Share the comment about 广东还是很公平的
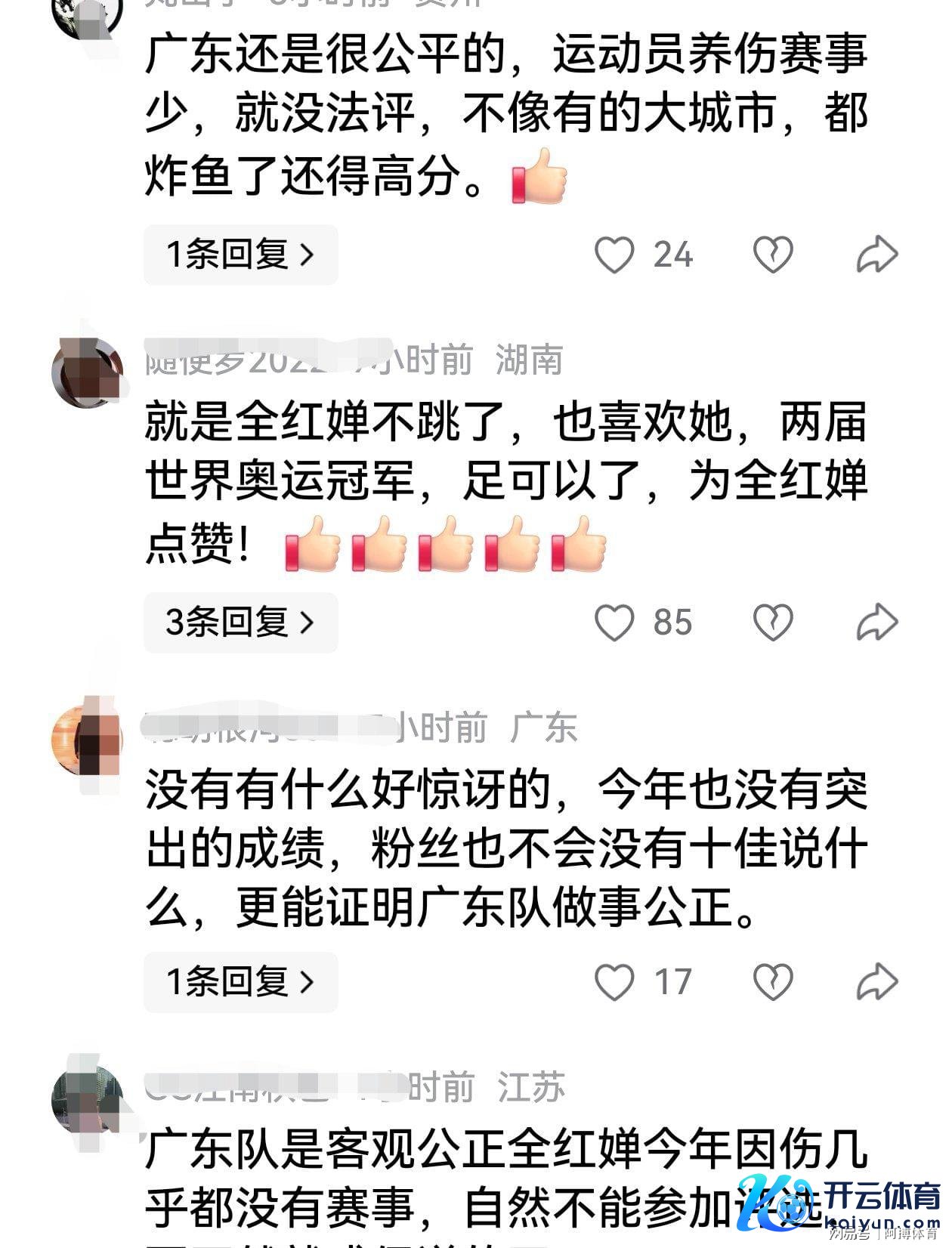Screen dimensions: 952x1248 click(x=876, y=255)
